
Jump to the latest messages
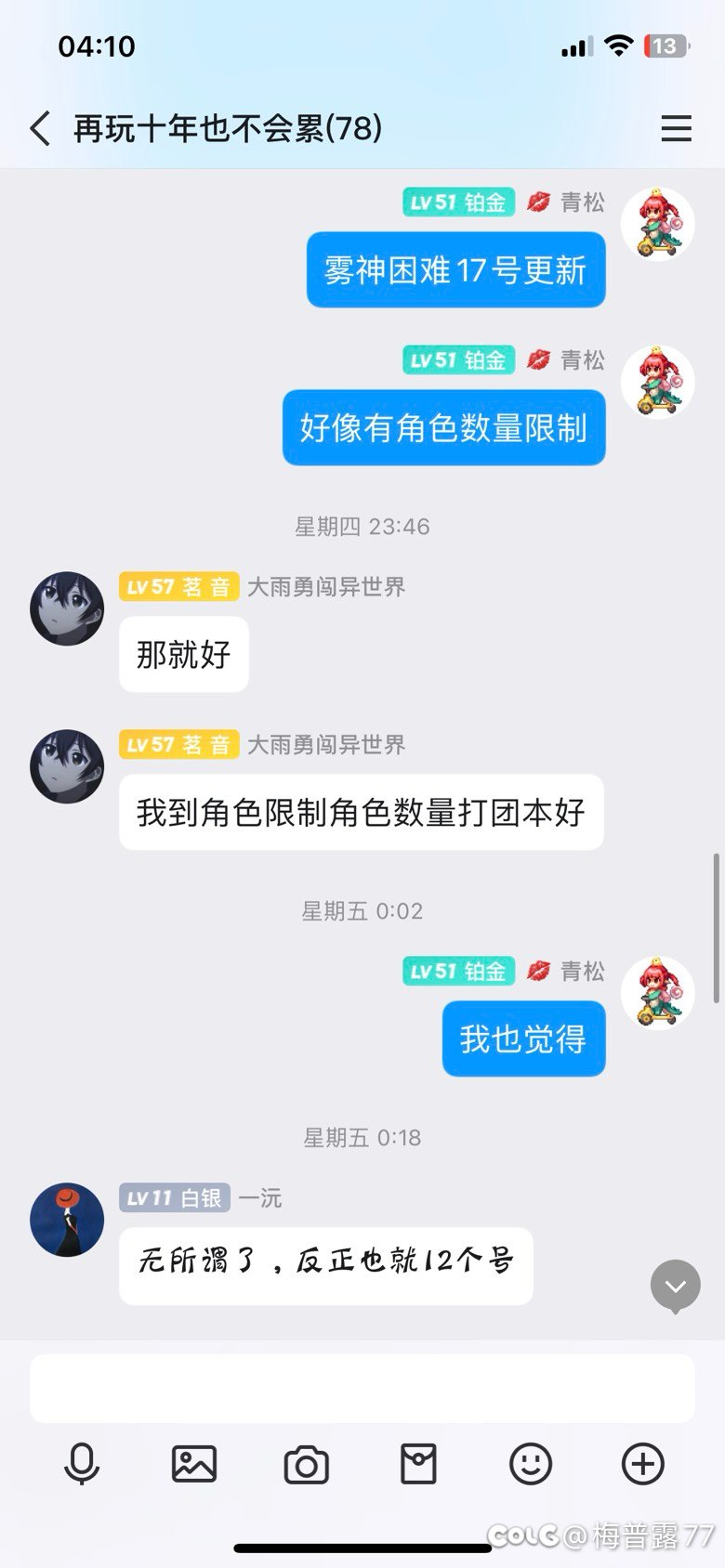(676, 1286)
